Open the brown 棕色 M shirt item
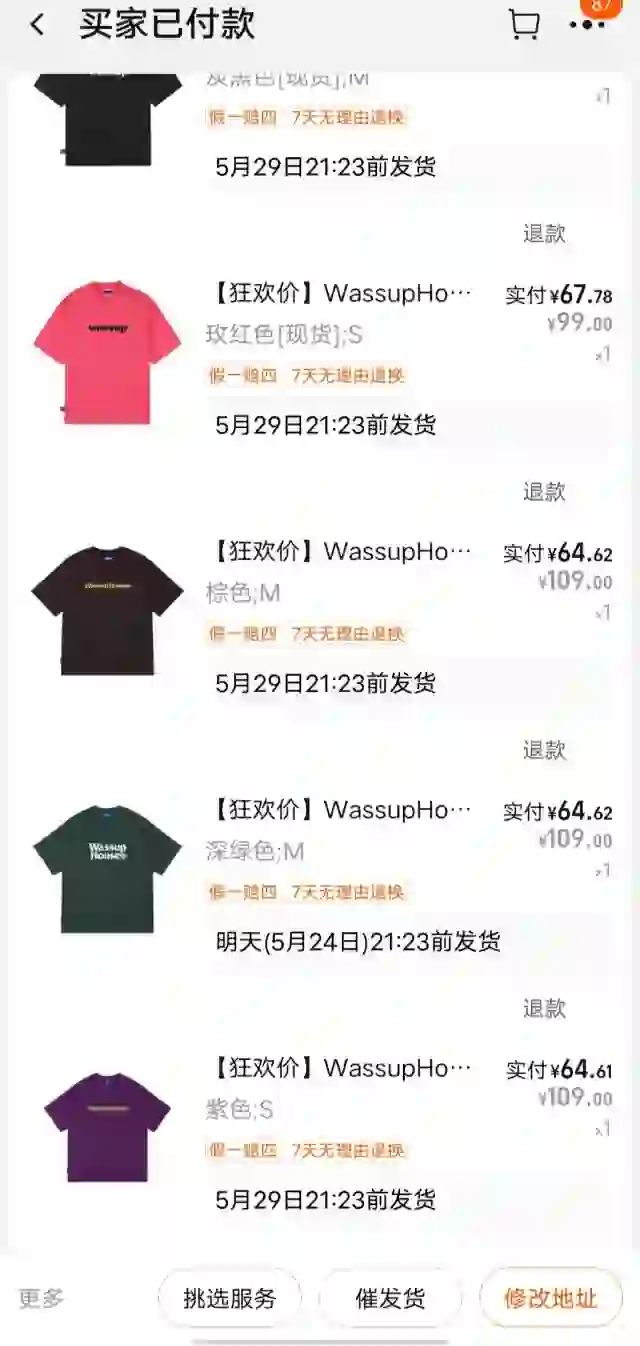This screenshot has height=1346, width=640. [322, 610]
